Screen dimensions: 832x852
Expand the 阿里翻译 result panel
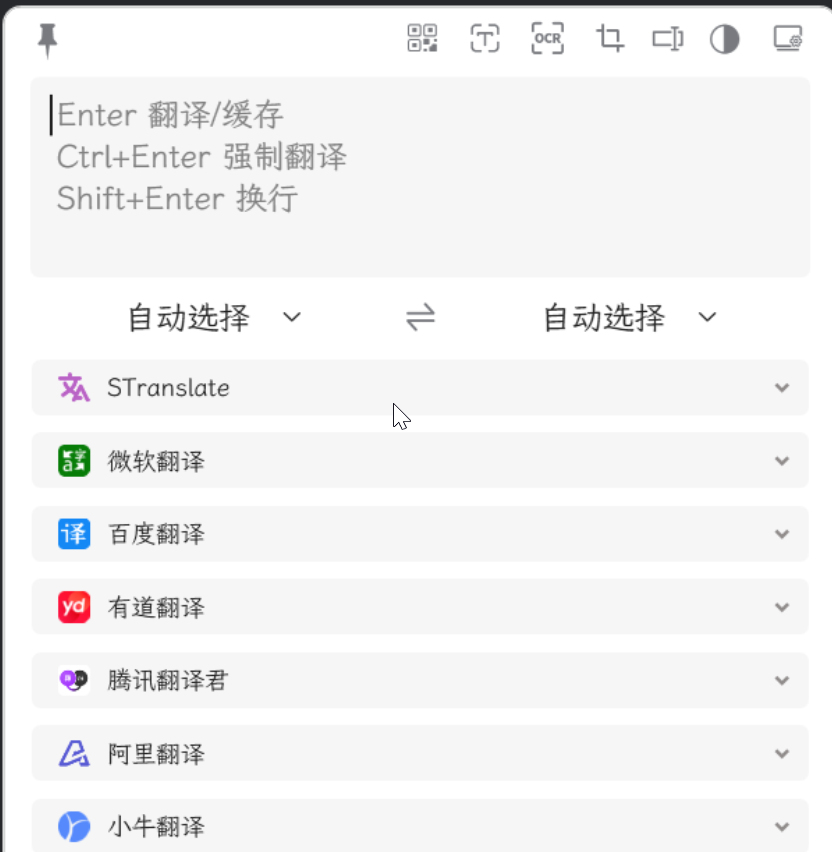click(782, 754)
